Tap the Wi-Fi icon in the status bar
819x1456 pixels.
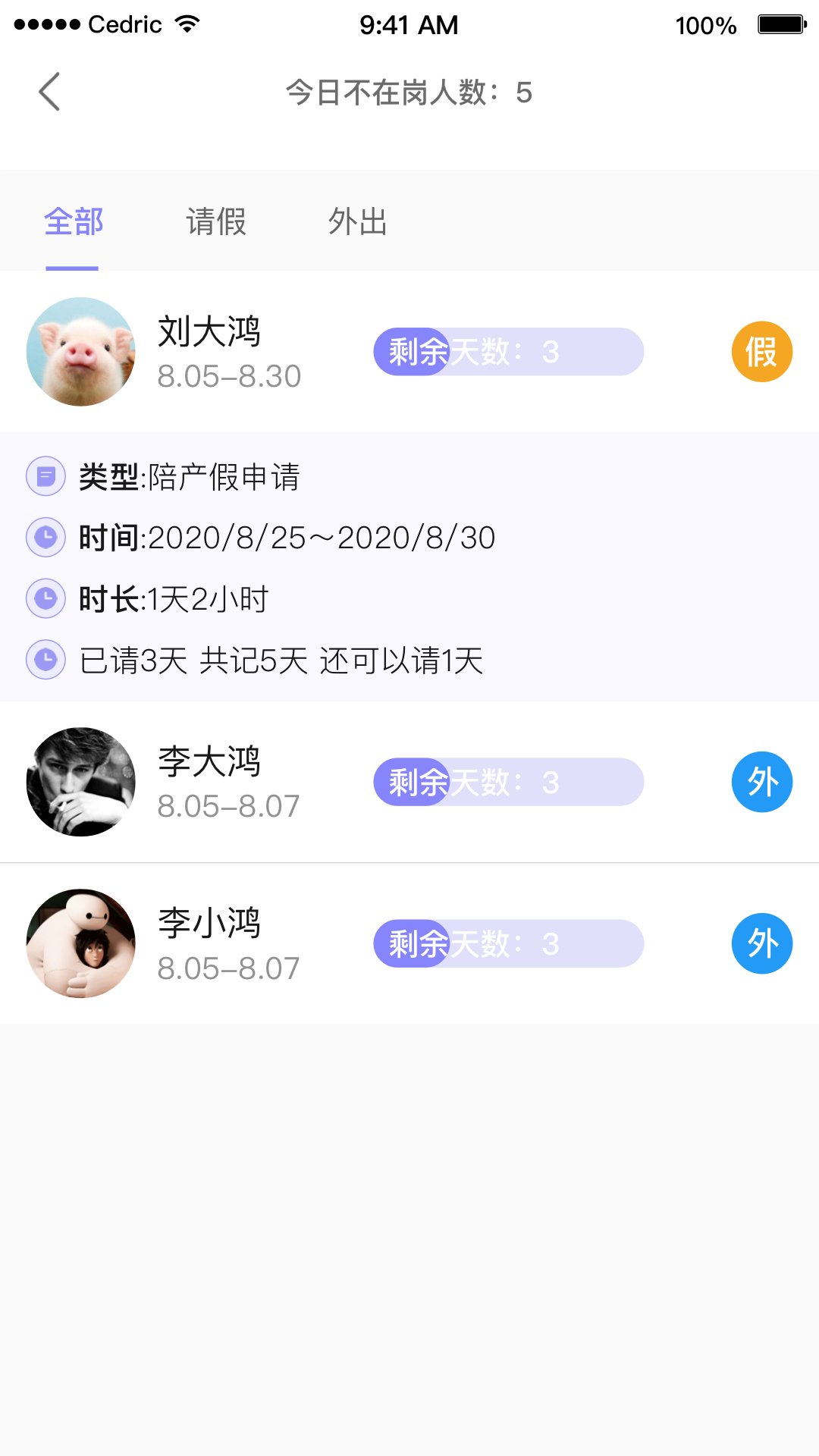[184, 23]
